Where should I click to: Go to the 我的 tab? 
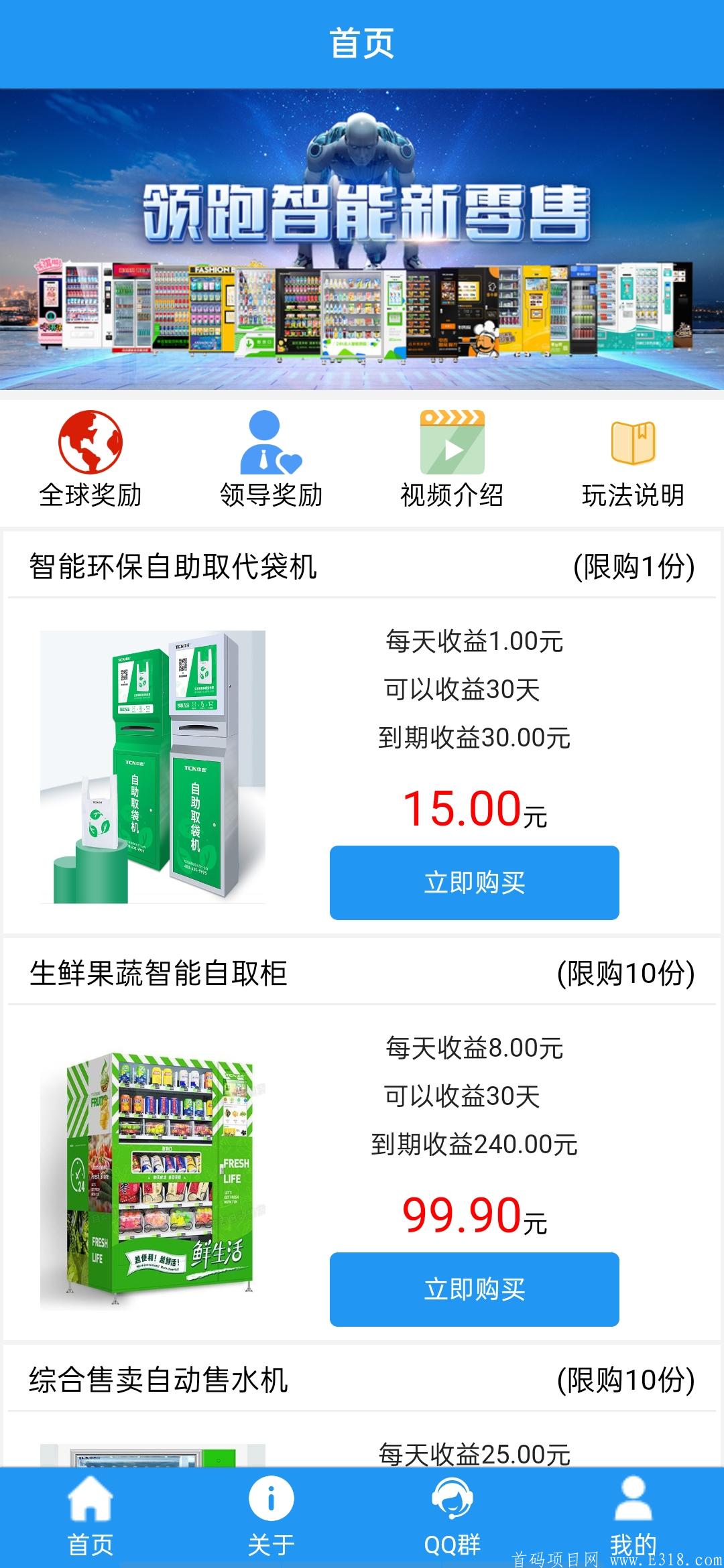(633, 1517)
